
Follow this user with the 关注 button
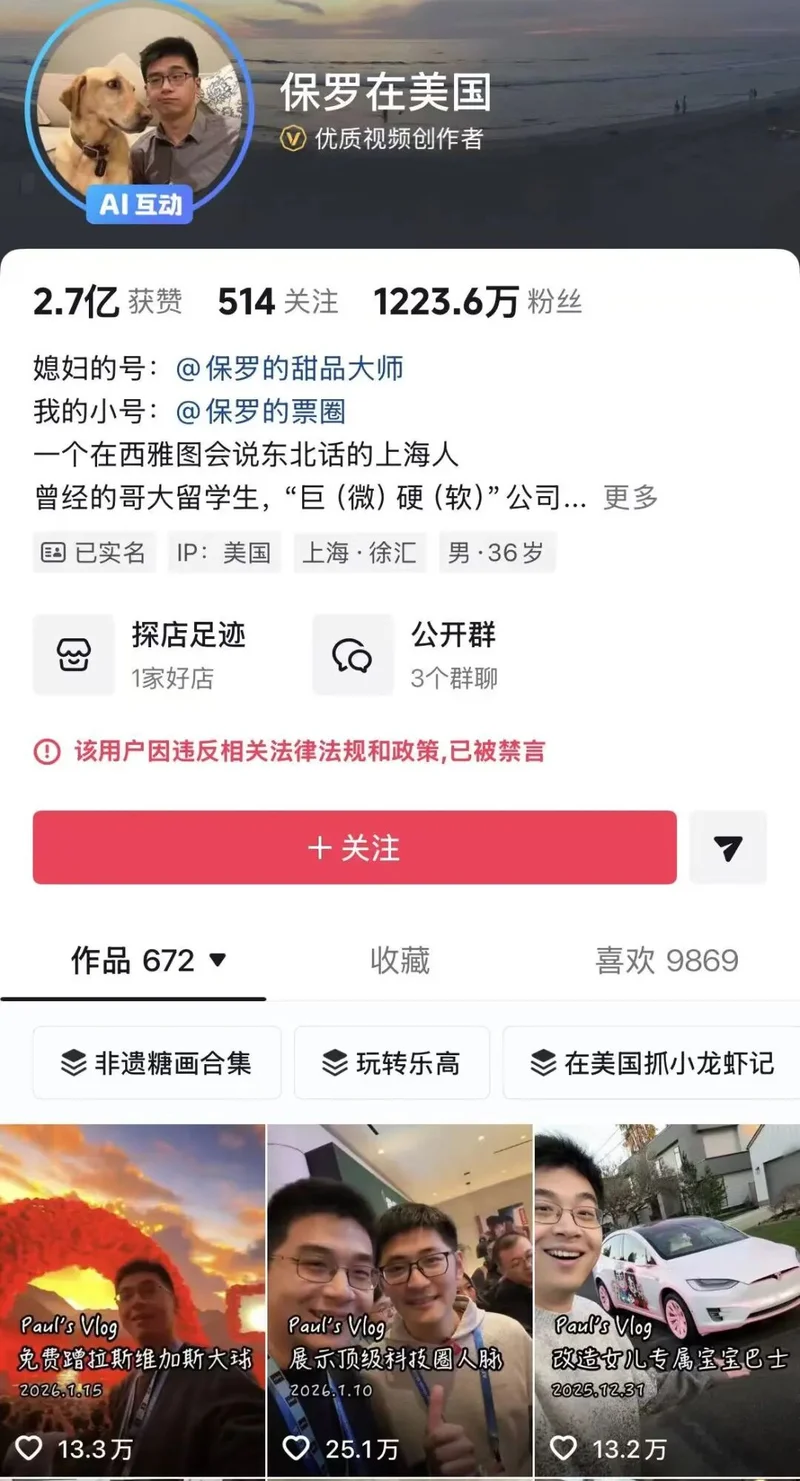click(354, 848)
